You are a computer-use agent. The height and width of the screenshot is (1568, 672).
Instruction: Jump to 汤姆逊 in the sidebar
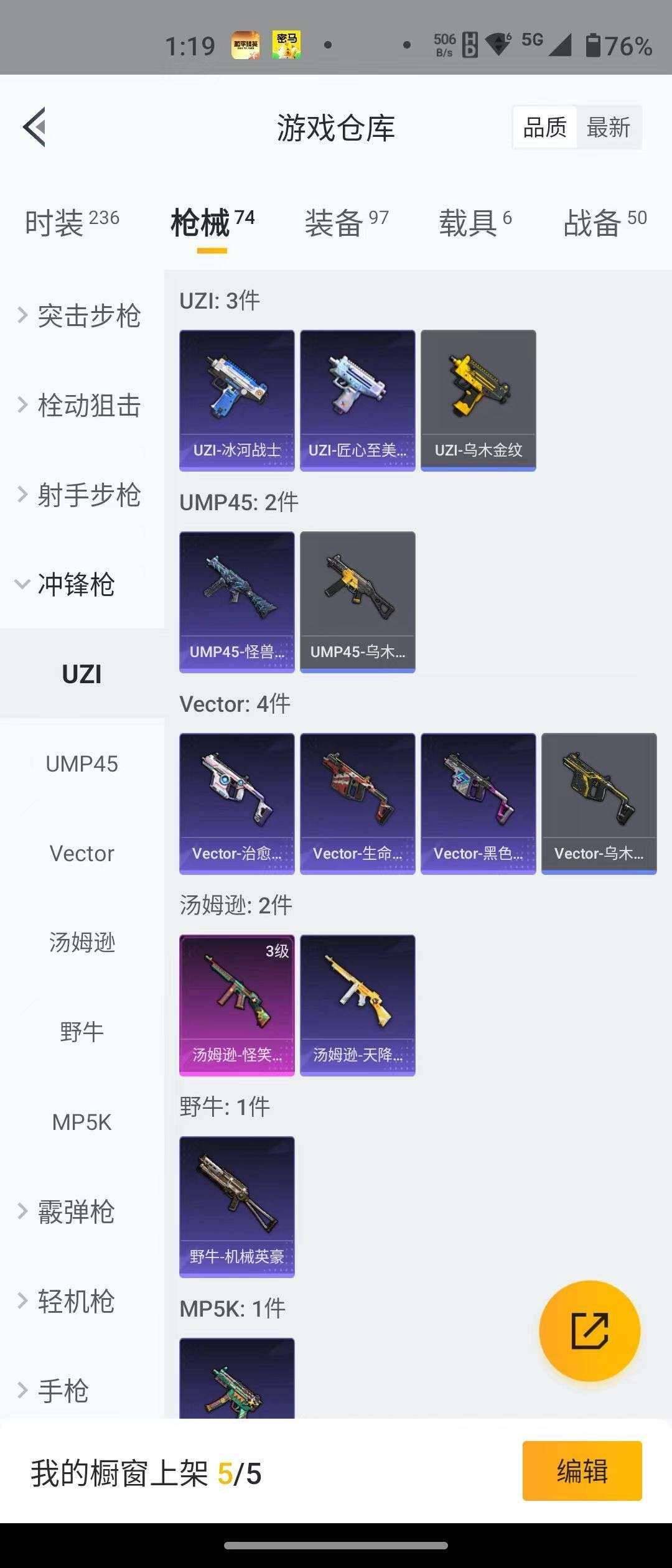coord(82,943)
